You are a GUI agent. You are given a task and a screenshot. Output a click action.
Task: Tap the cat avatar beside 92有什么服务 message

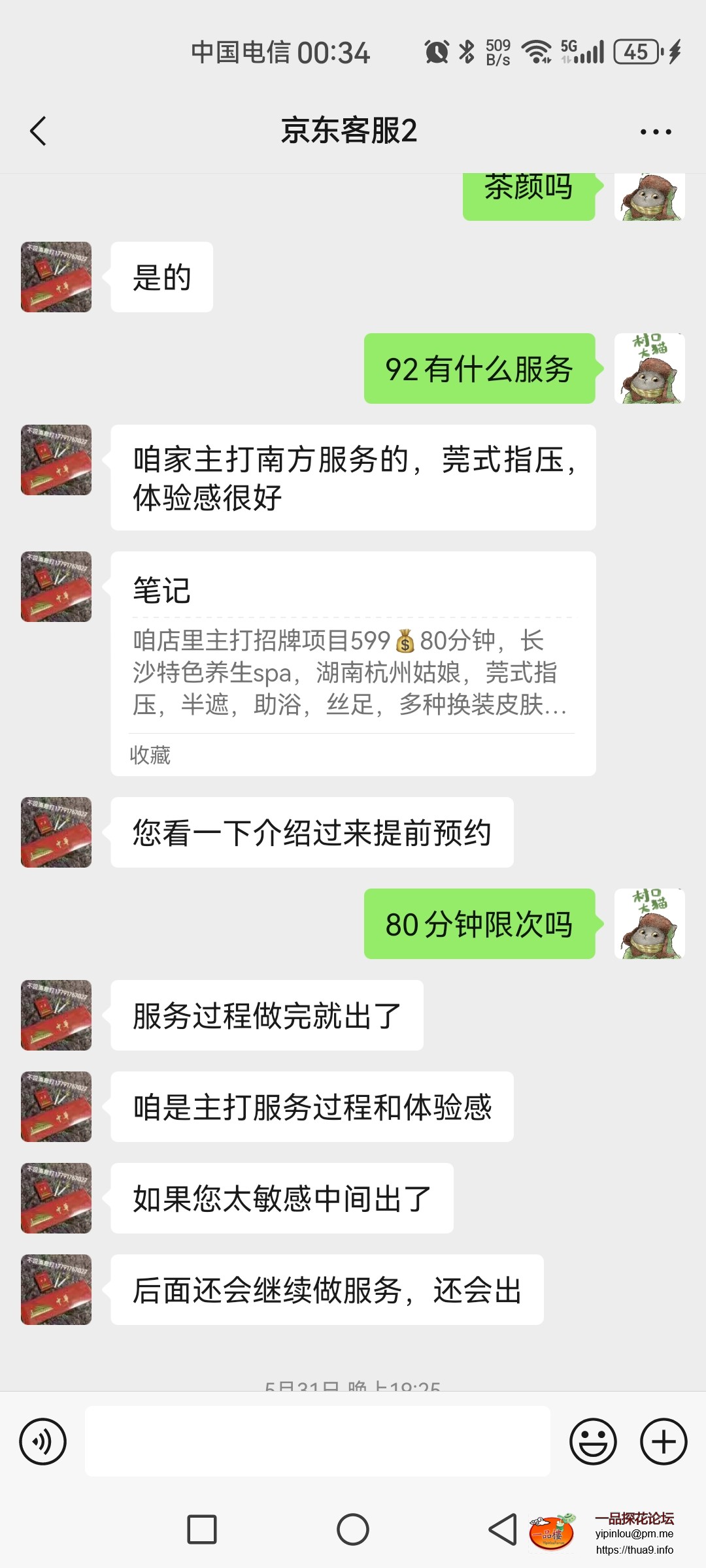649,368
